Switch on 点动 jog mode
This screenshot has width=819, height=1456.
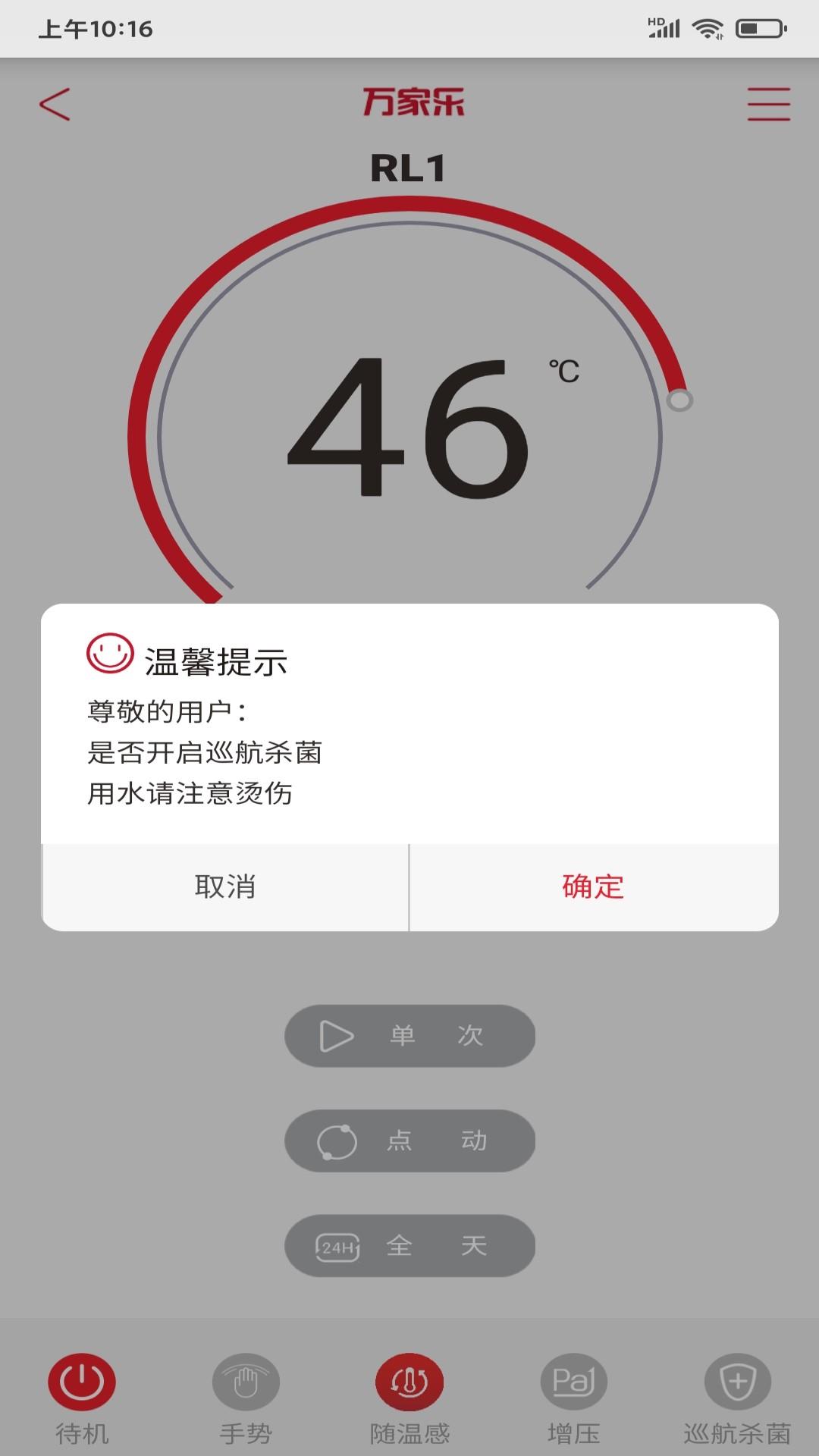coord(409,1141)
